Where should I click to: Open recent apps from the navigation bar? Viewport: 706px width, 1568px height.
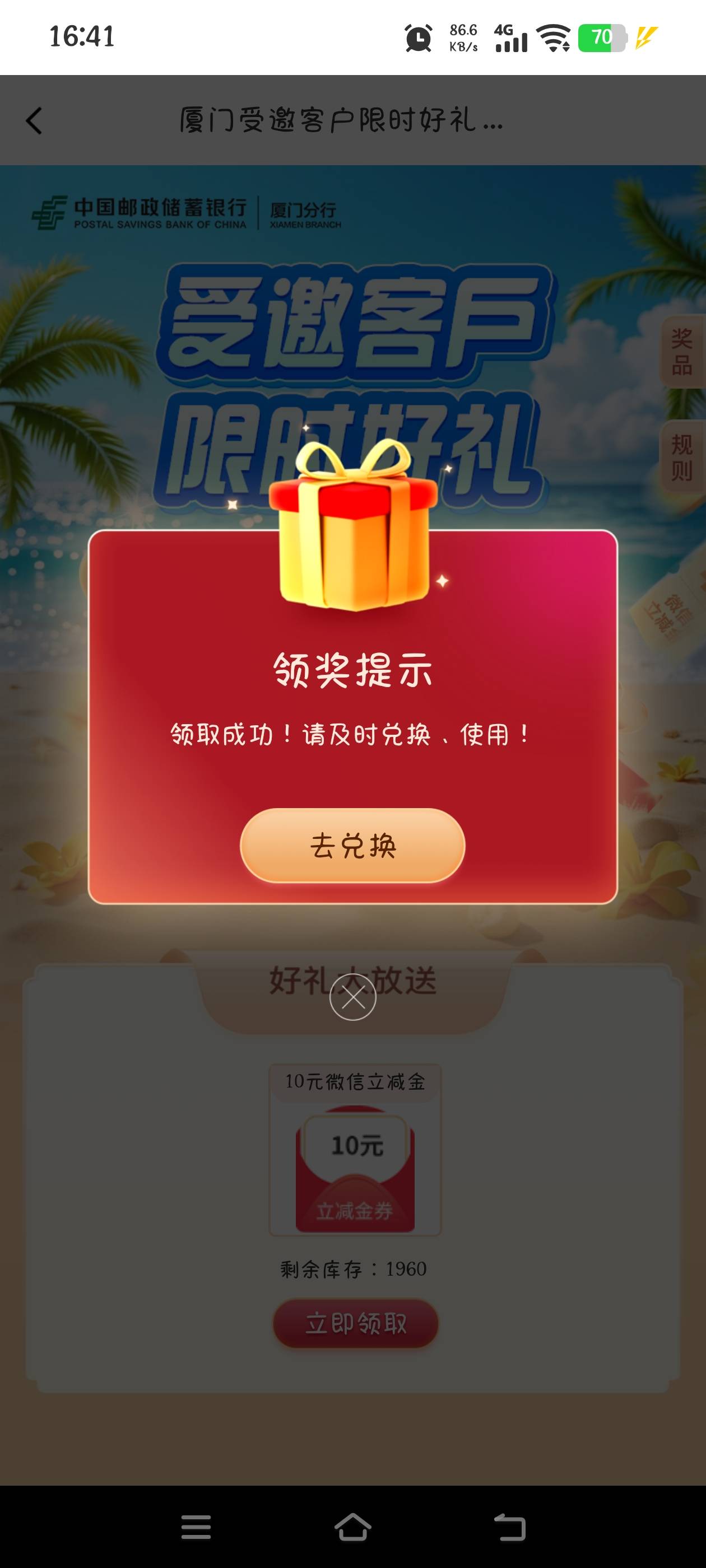[196, 1527]
